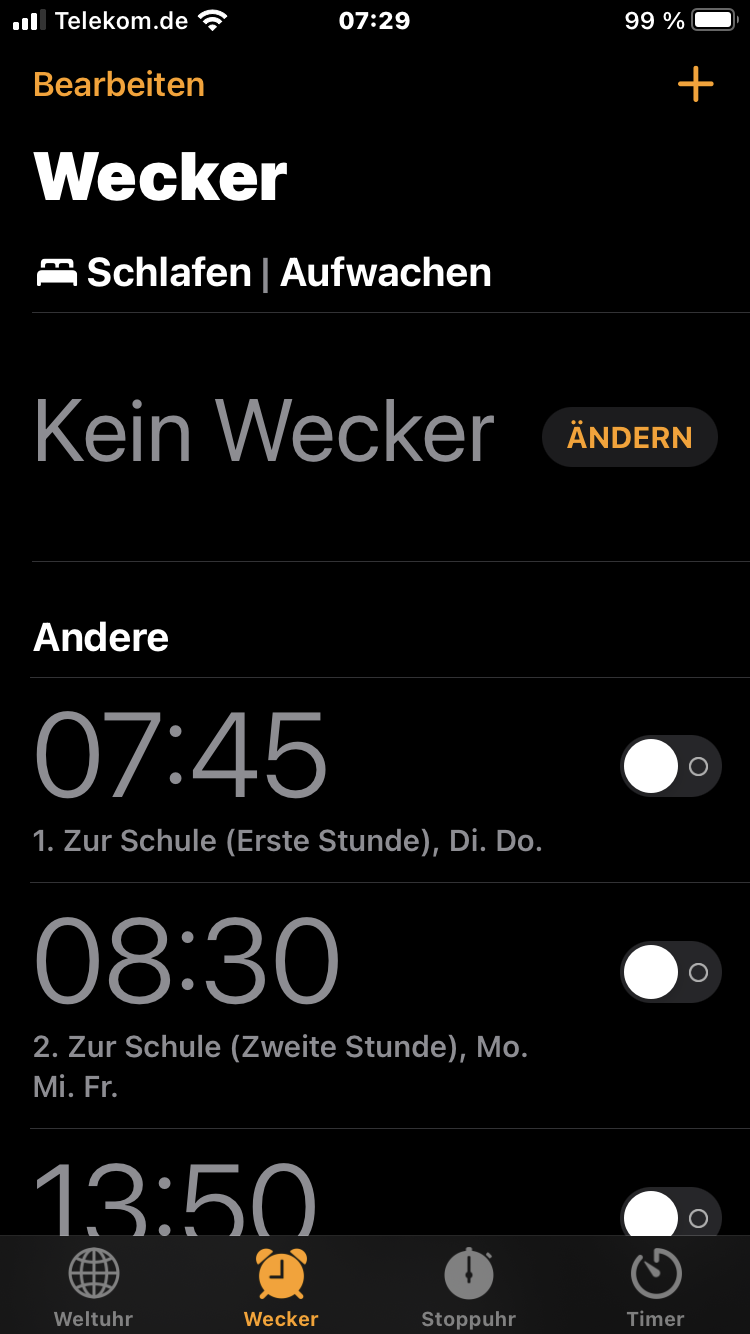Go to the Timer tab
This screenshot has height=1334, width=750.
pyautogui.click(x=655, y=1288)
